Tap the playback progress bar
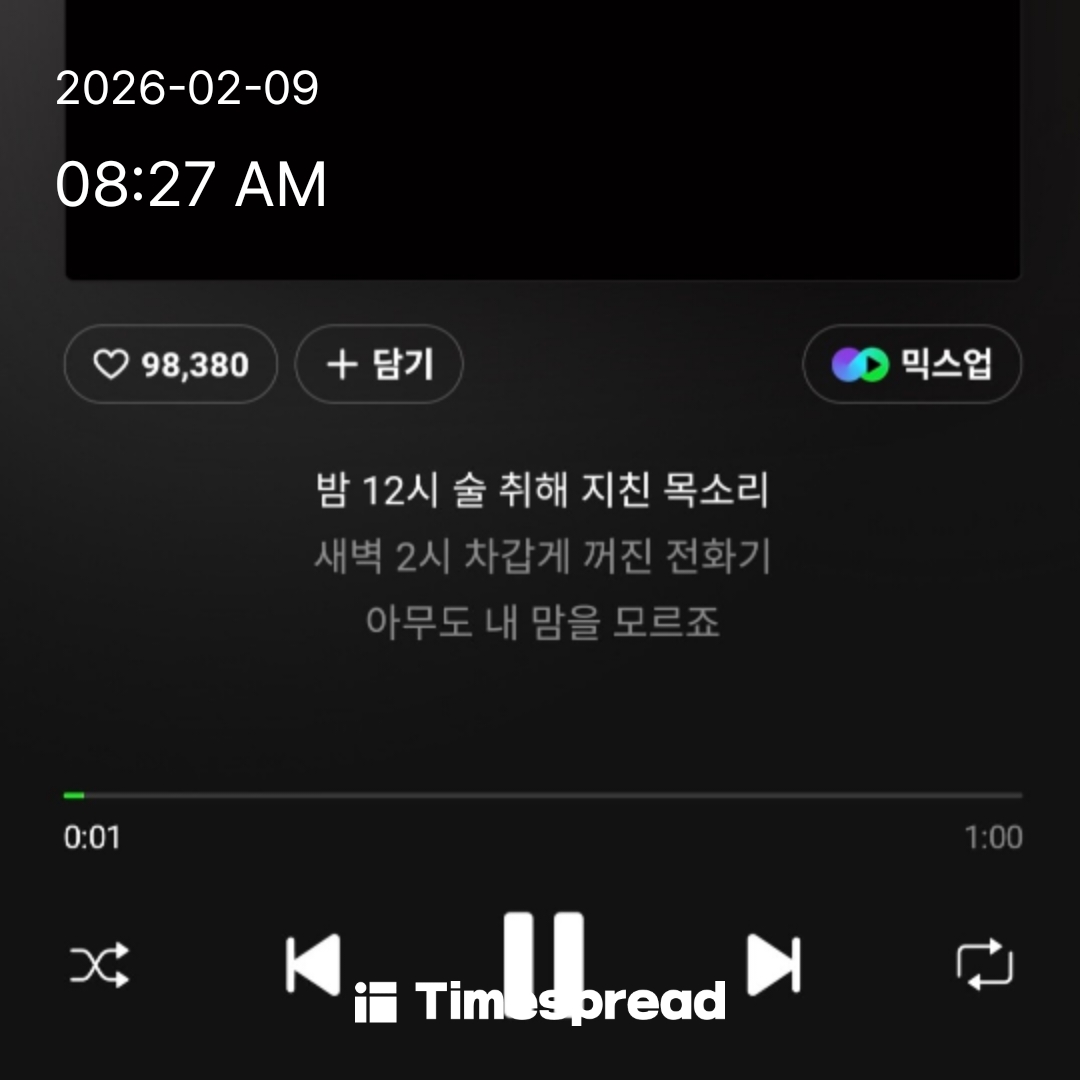 point(542,795)
